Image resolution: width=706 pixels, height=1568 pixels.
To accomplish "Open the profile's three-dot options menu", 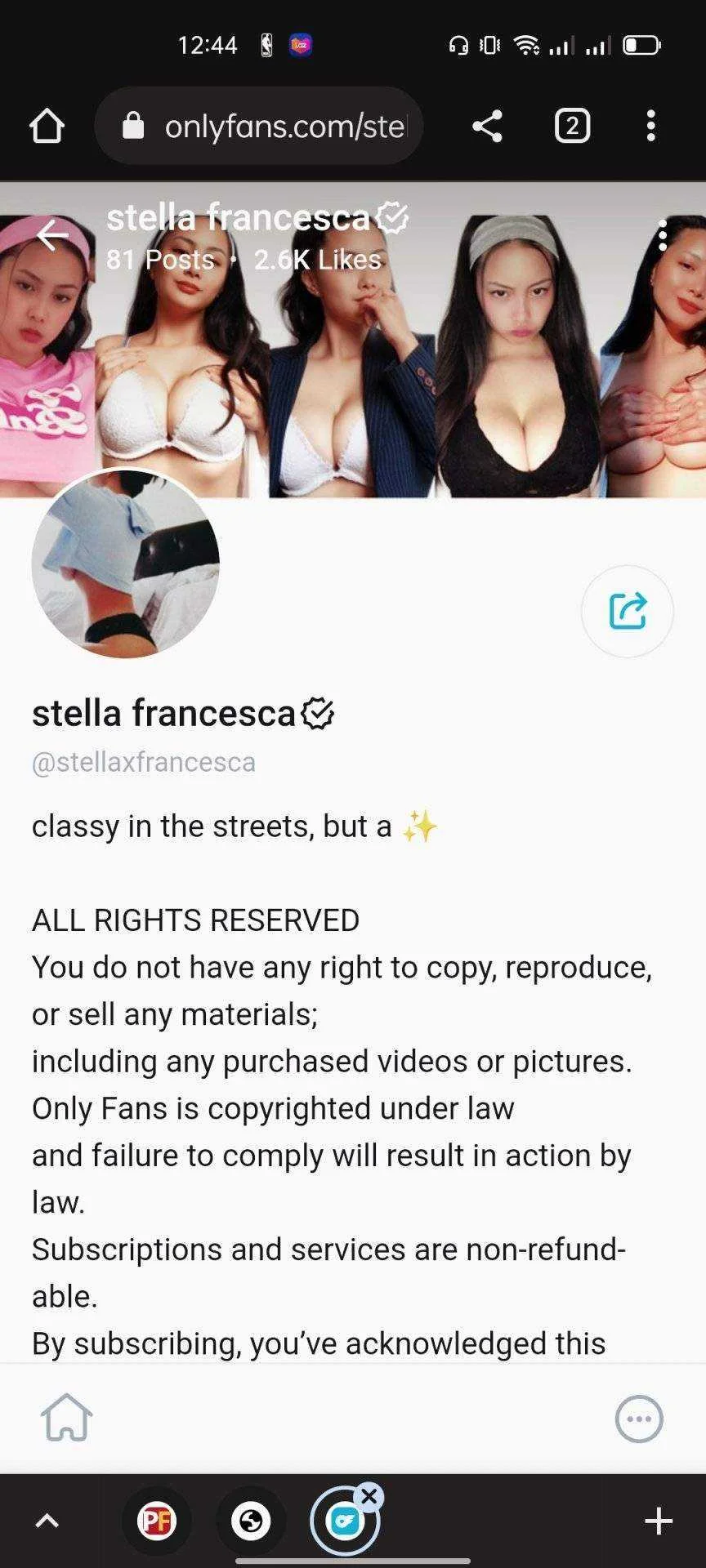I will click(x=663, y=236).
